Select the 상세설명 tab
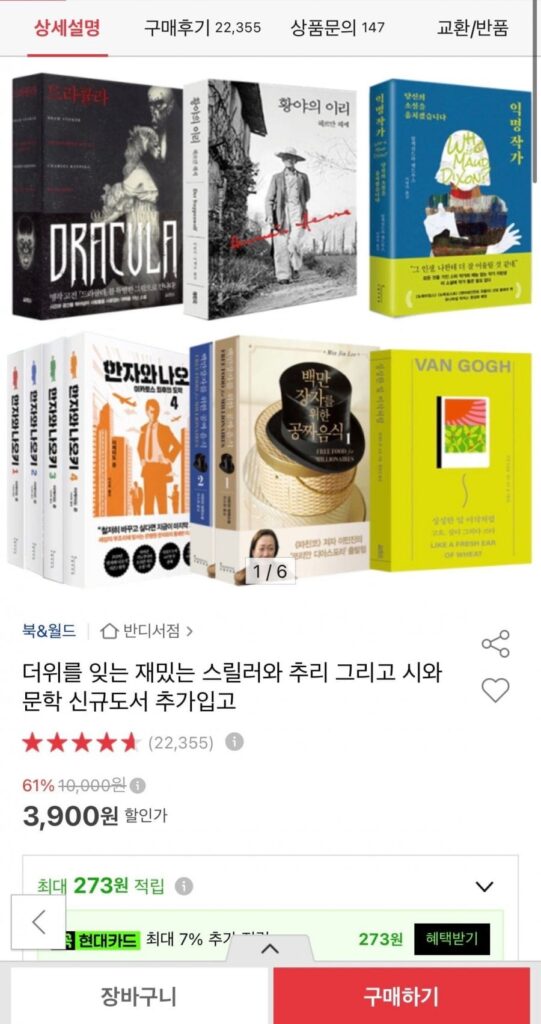 pyautogui.click(x=67, y=28)
